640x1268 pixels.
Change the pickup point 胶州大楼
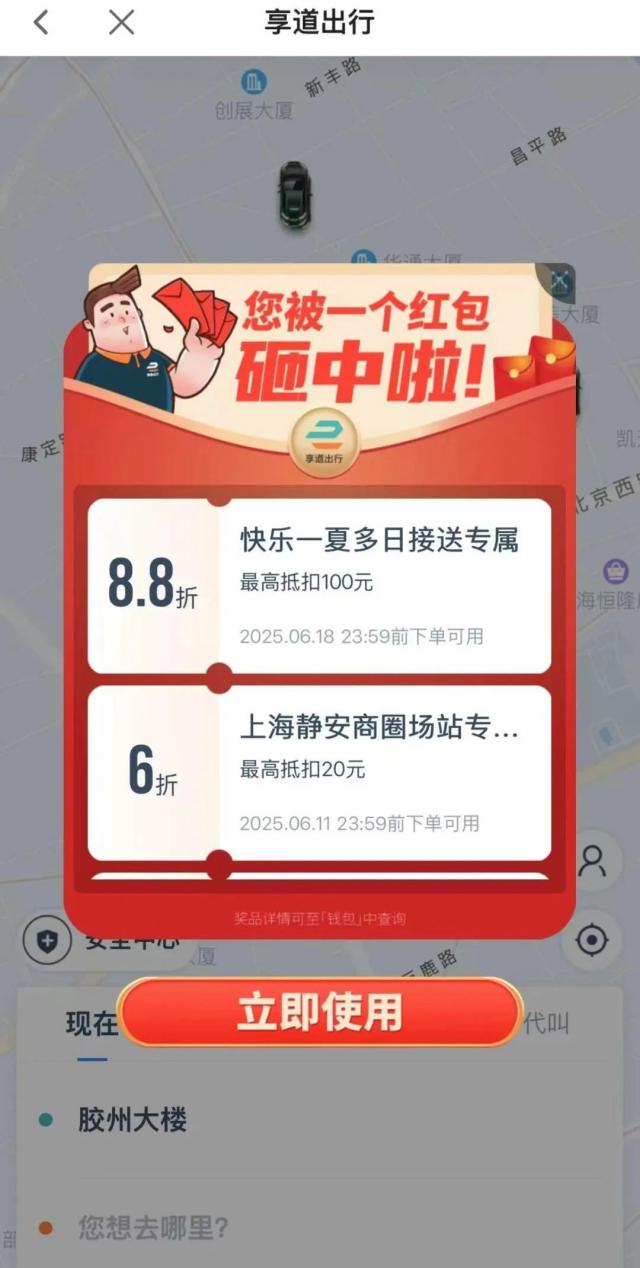tap(133, 1119)
